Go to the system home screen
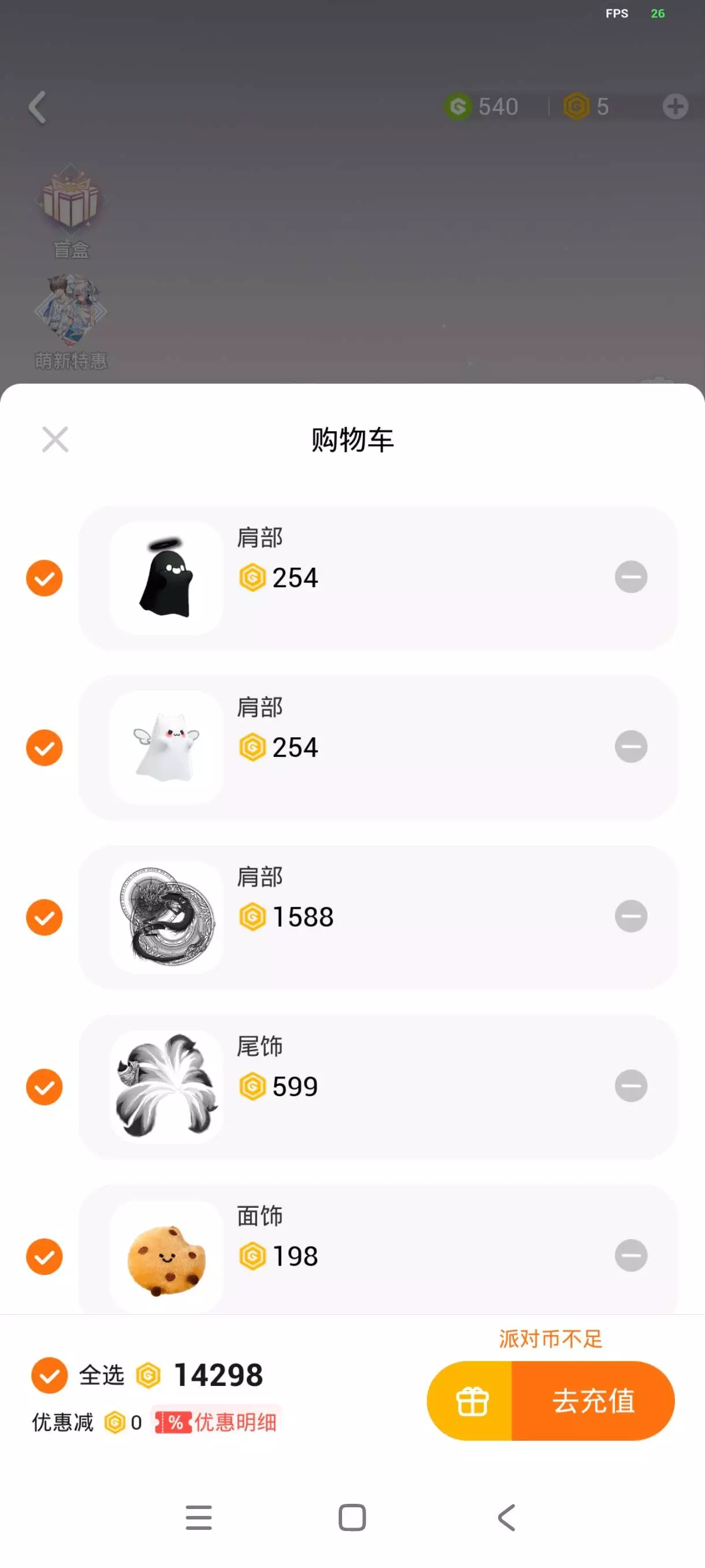Image resolution: width=705 pixels, height=1568 pixels. coord(352,1517)
